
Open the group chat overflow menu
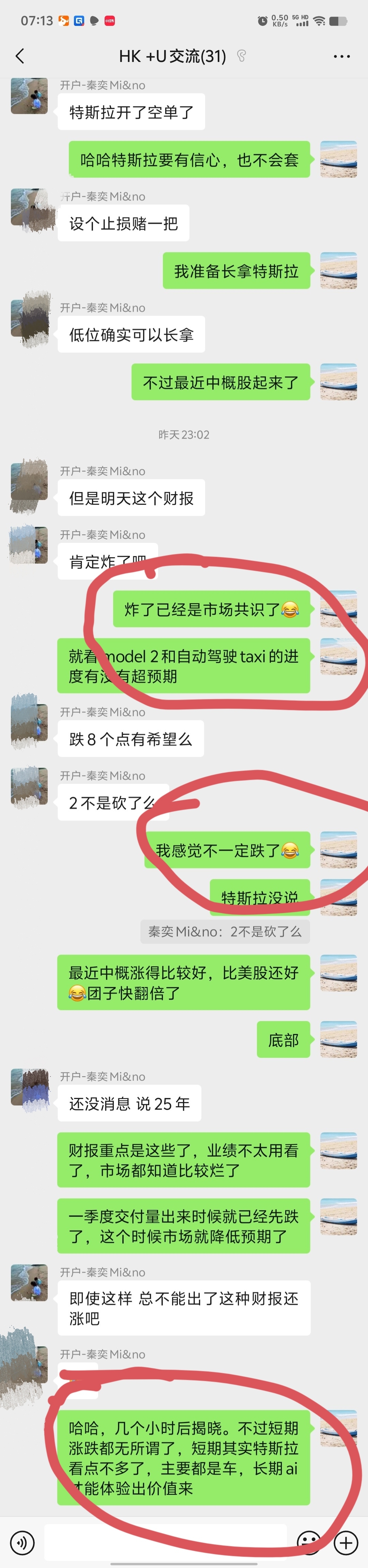click(341, 57)
